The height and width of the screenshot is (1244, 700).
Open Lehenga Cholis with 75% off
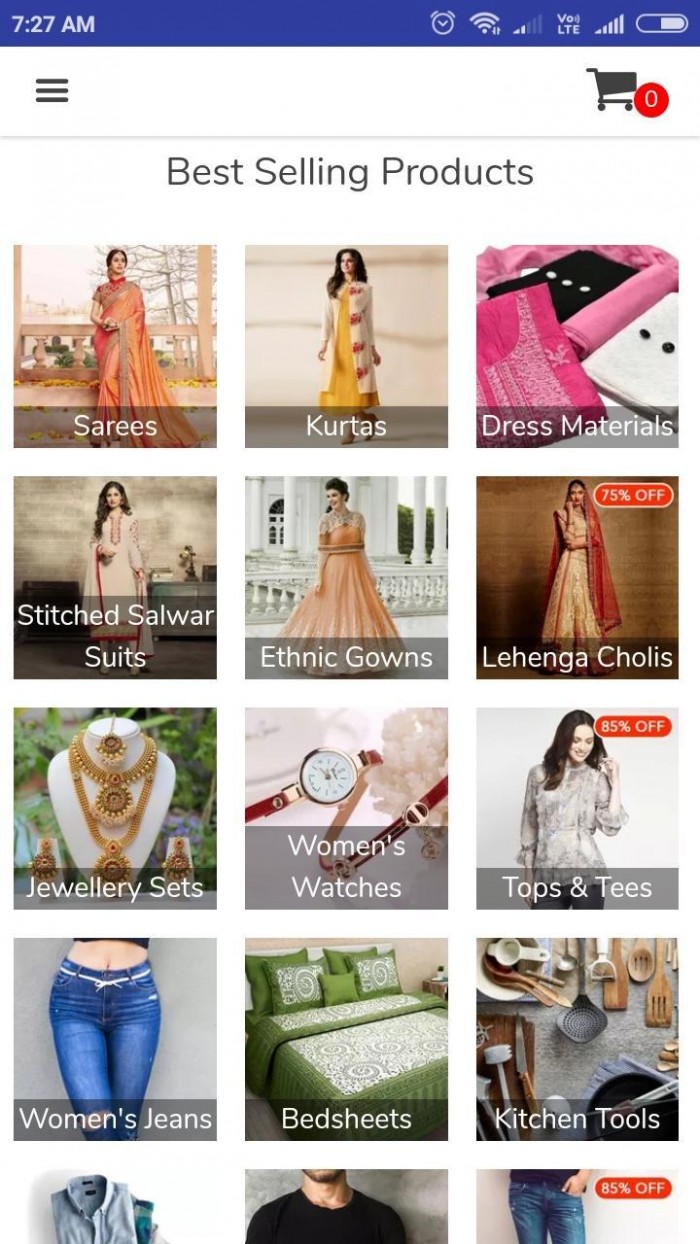pyautogui.click(x=577, y=577)
